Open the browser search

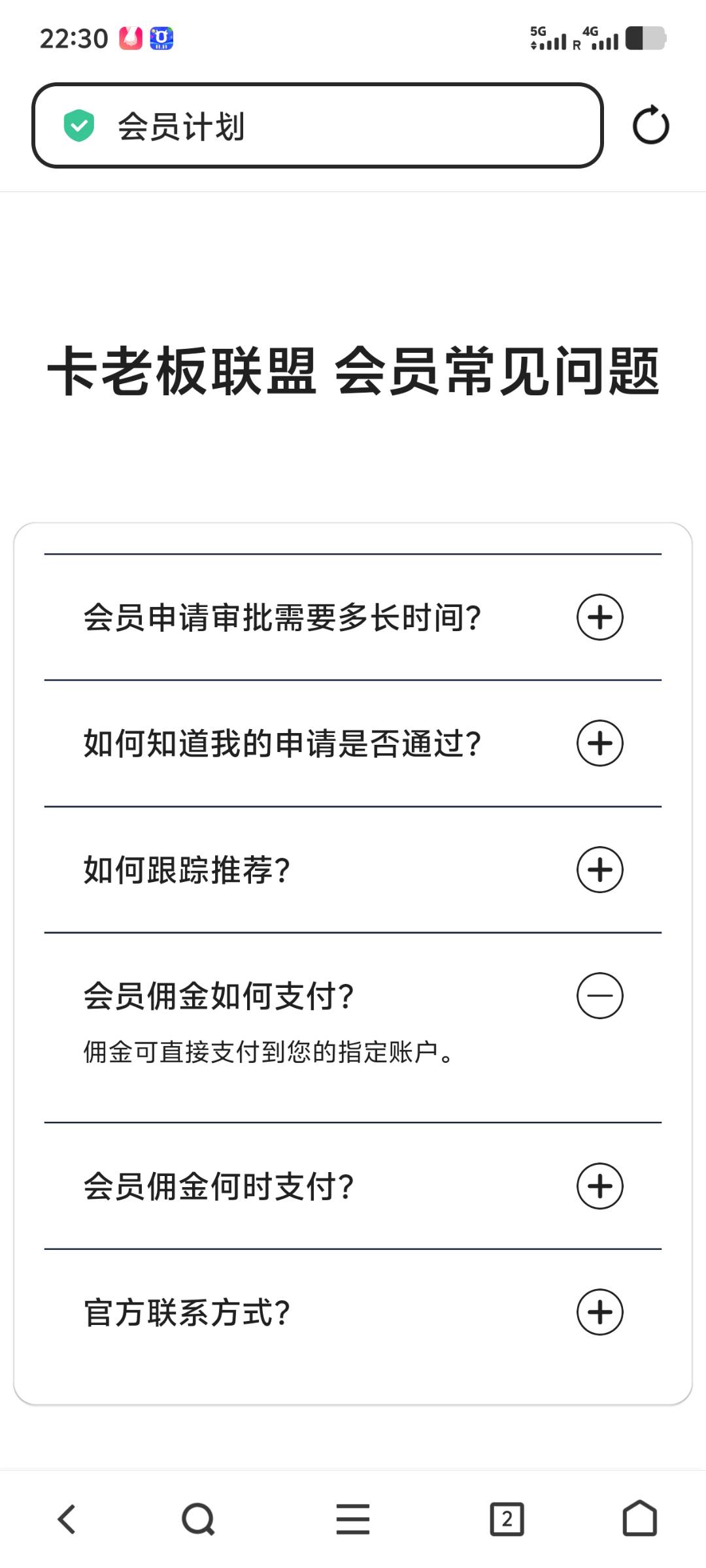(198, 1519)
